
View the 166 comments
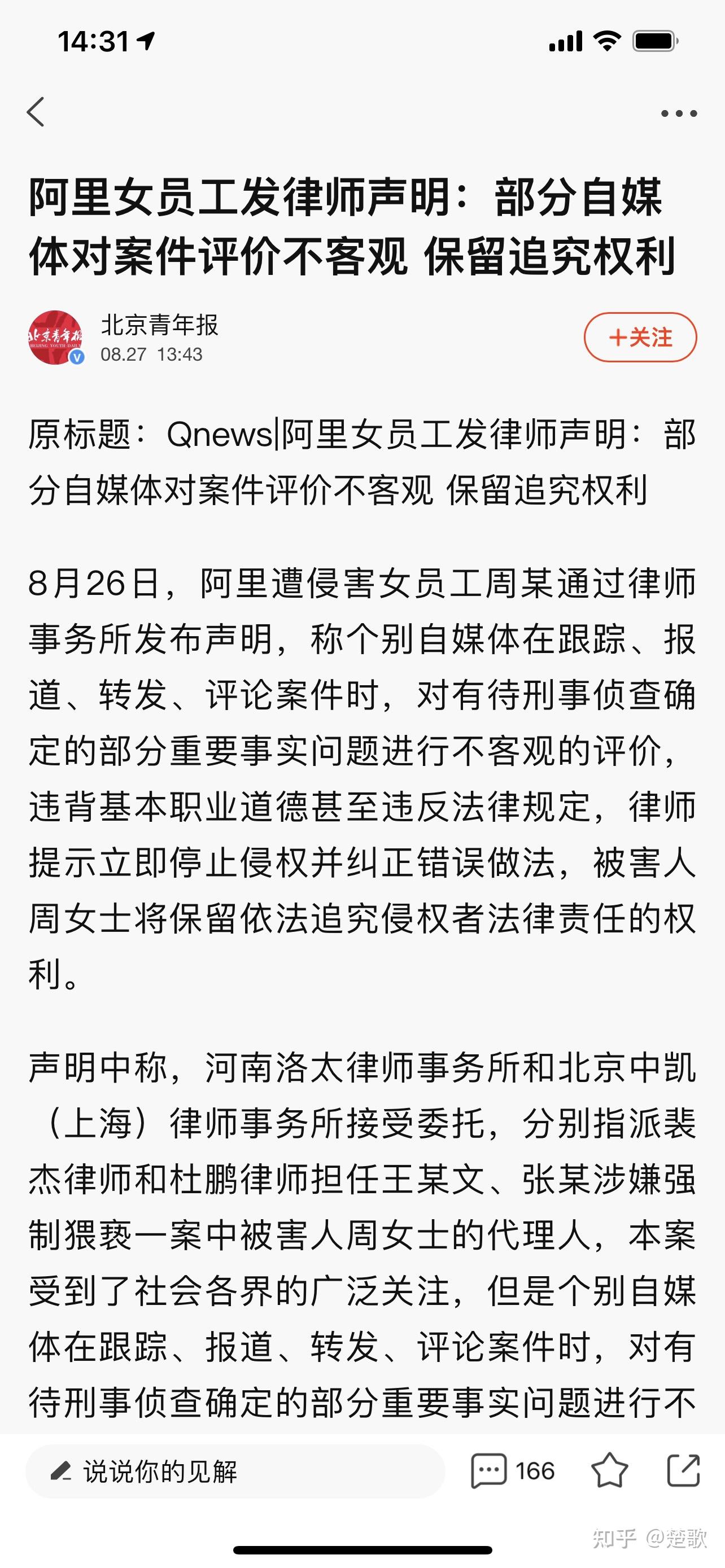click(513, 1471)
